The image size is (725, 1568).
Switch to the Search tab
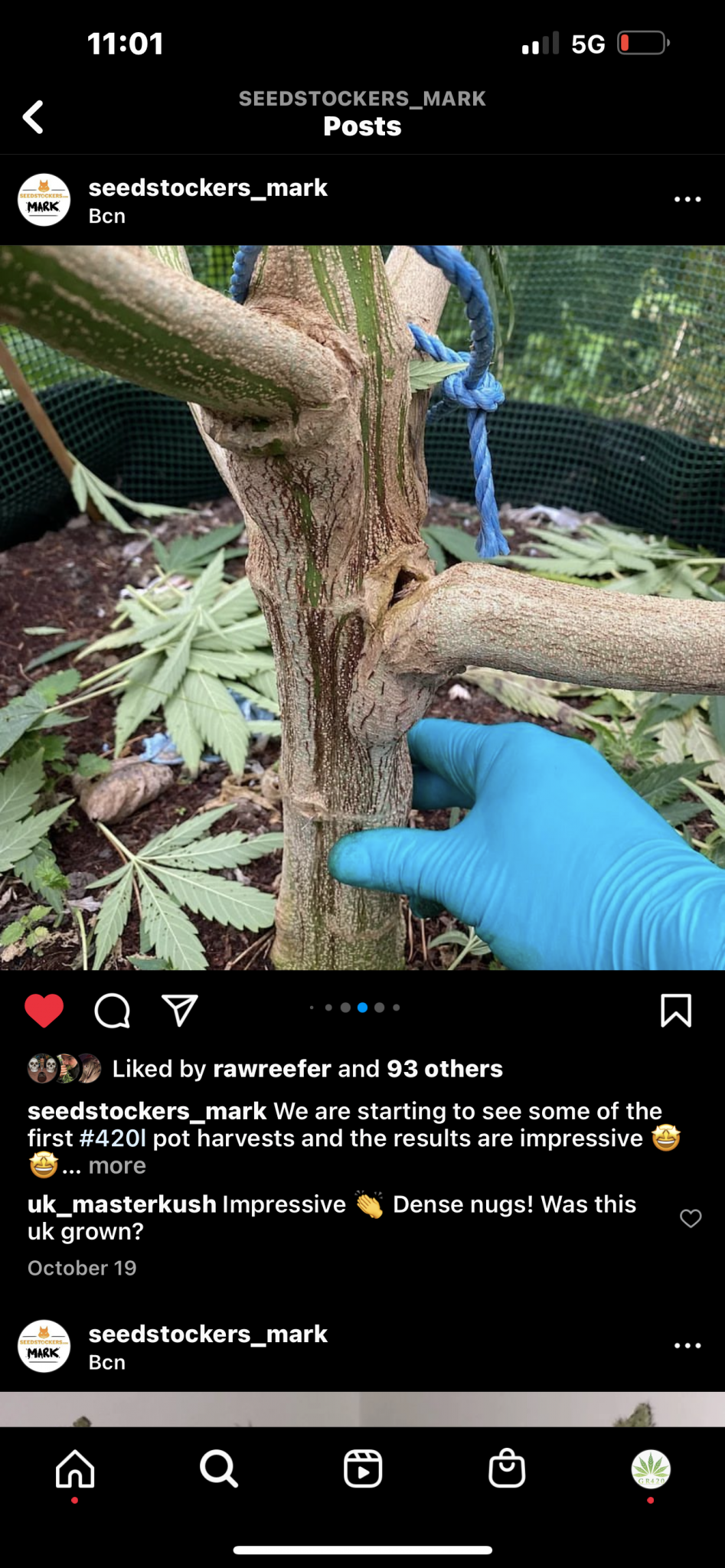(219, 1469)
